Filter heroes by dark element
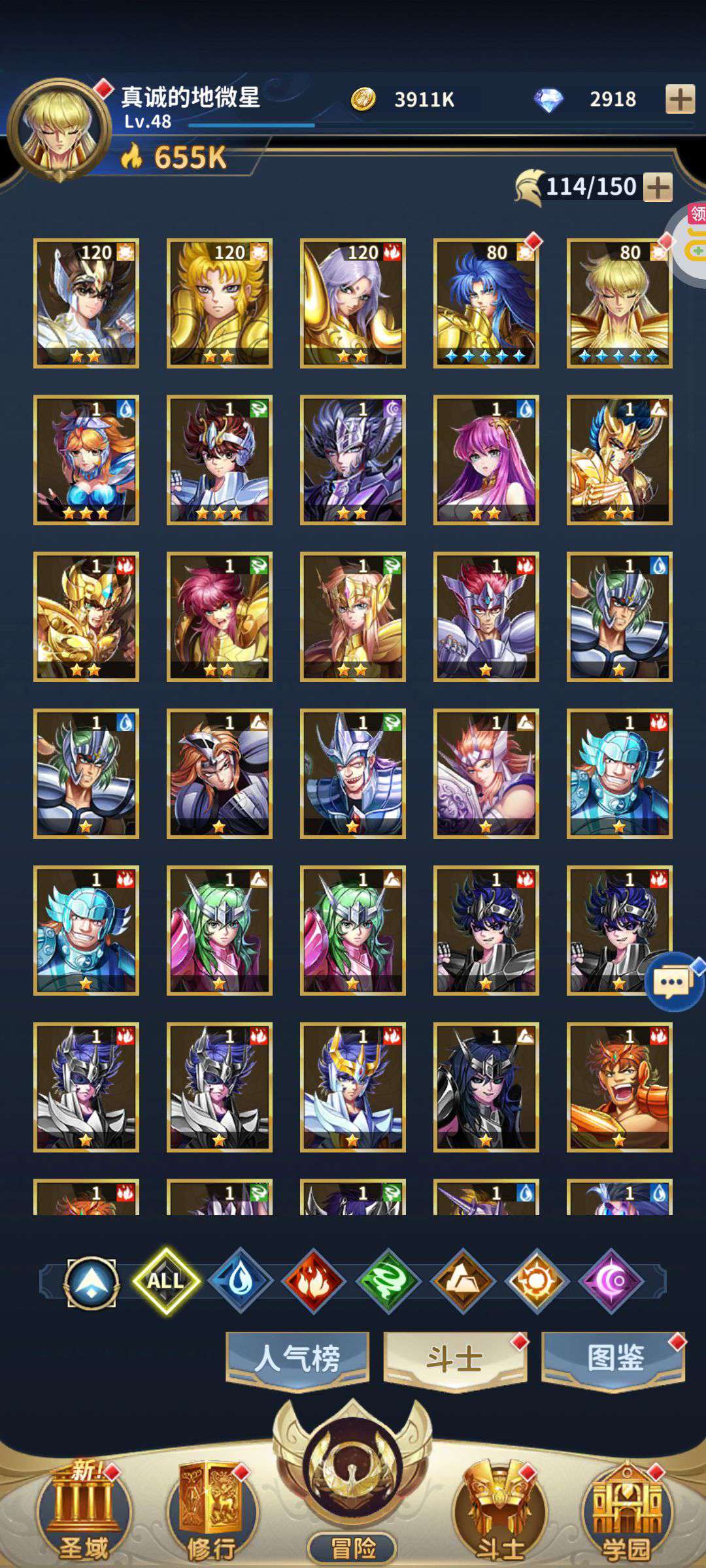706x1568 pixels. 612,1281
